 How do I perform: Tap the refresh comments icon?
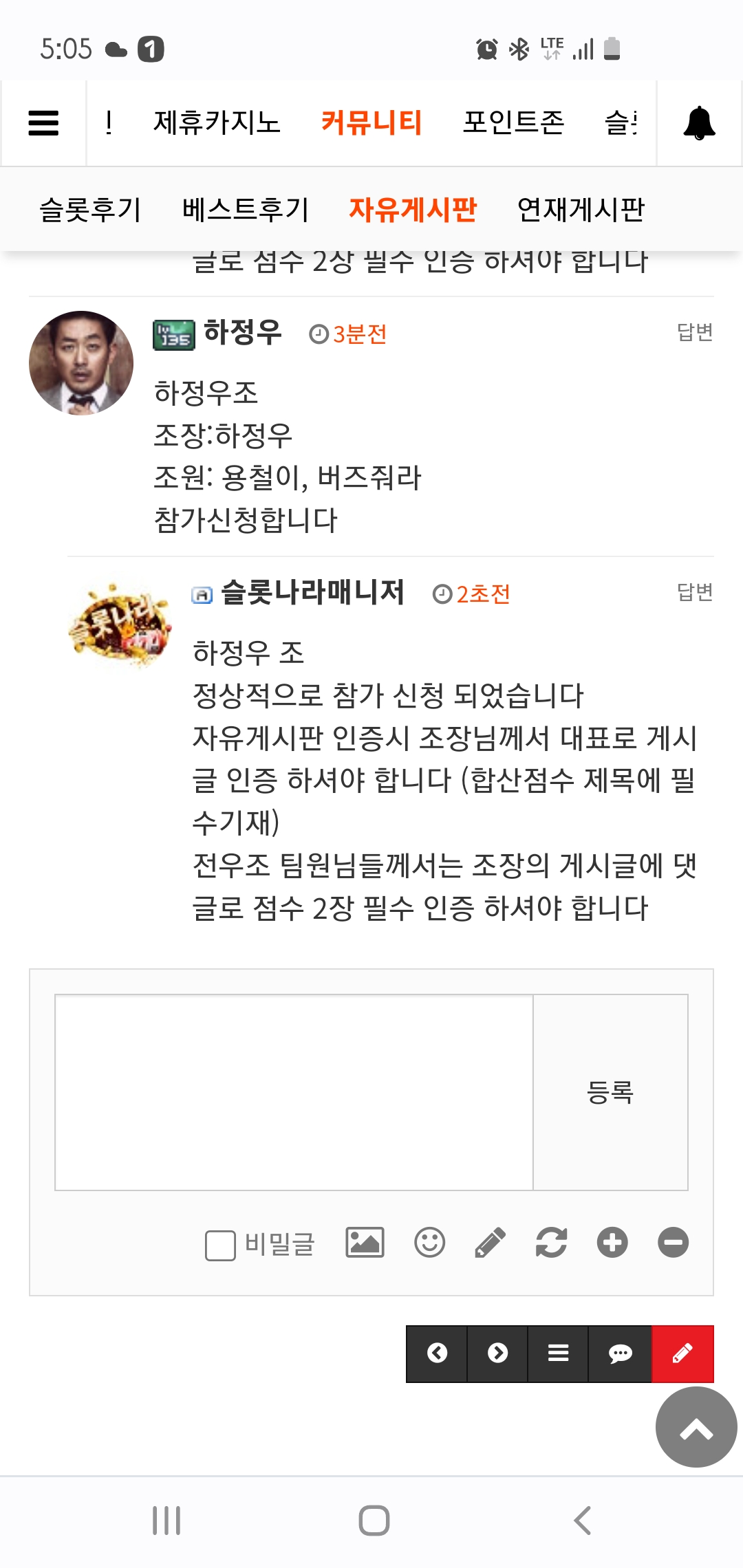click(x=551, y=1243)
